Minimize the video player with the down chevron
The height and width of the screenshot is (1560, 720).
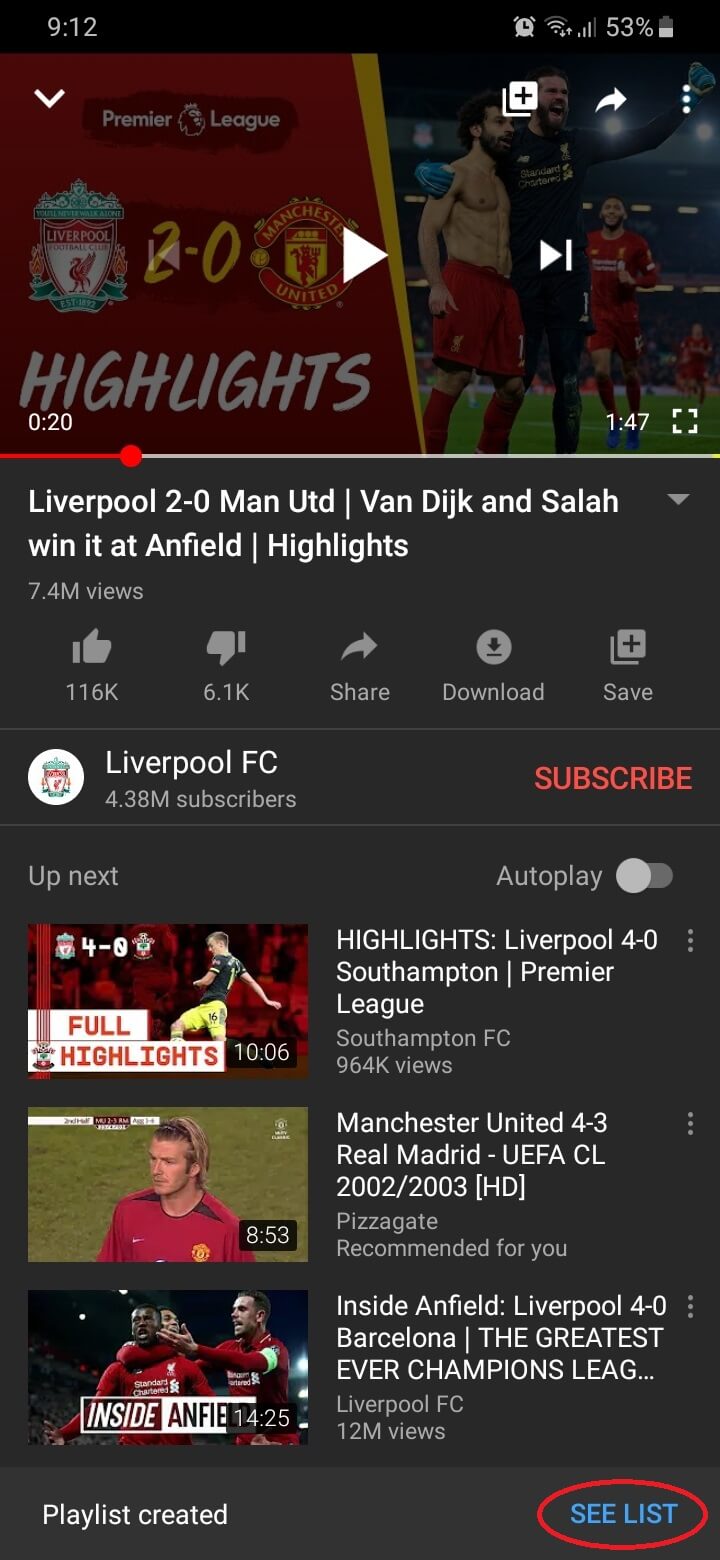(x=49, y=98)
